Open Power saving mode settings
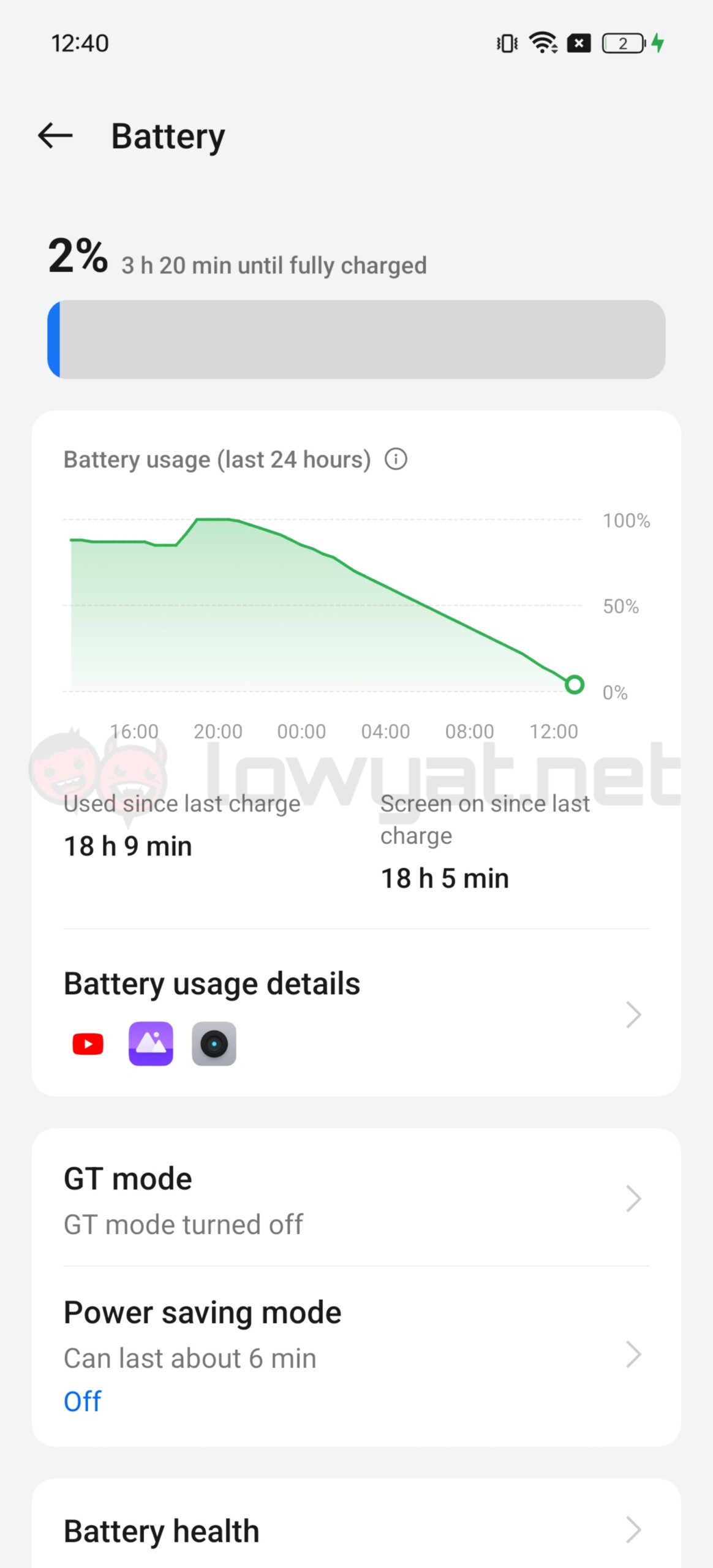 click(356, 1355)
